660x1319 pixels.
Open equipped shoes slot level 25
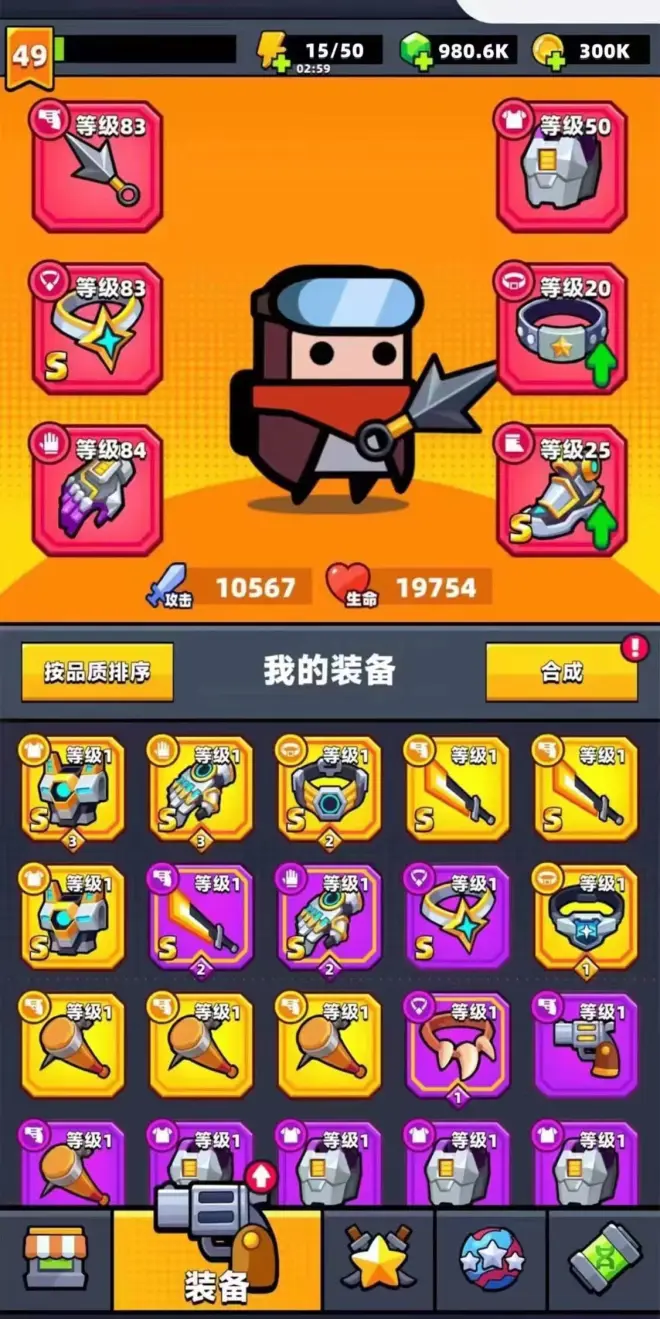click(562, 490)
